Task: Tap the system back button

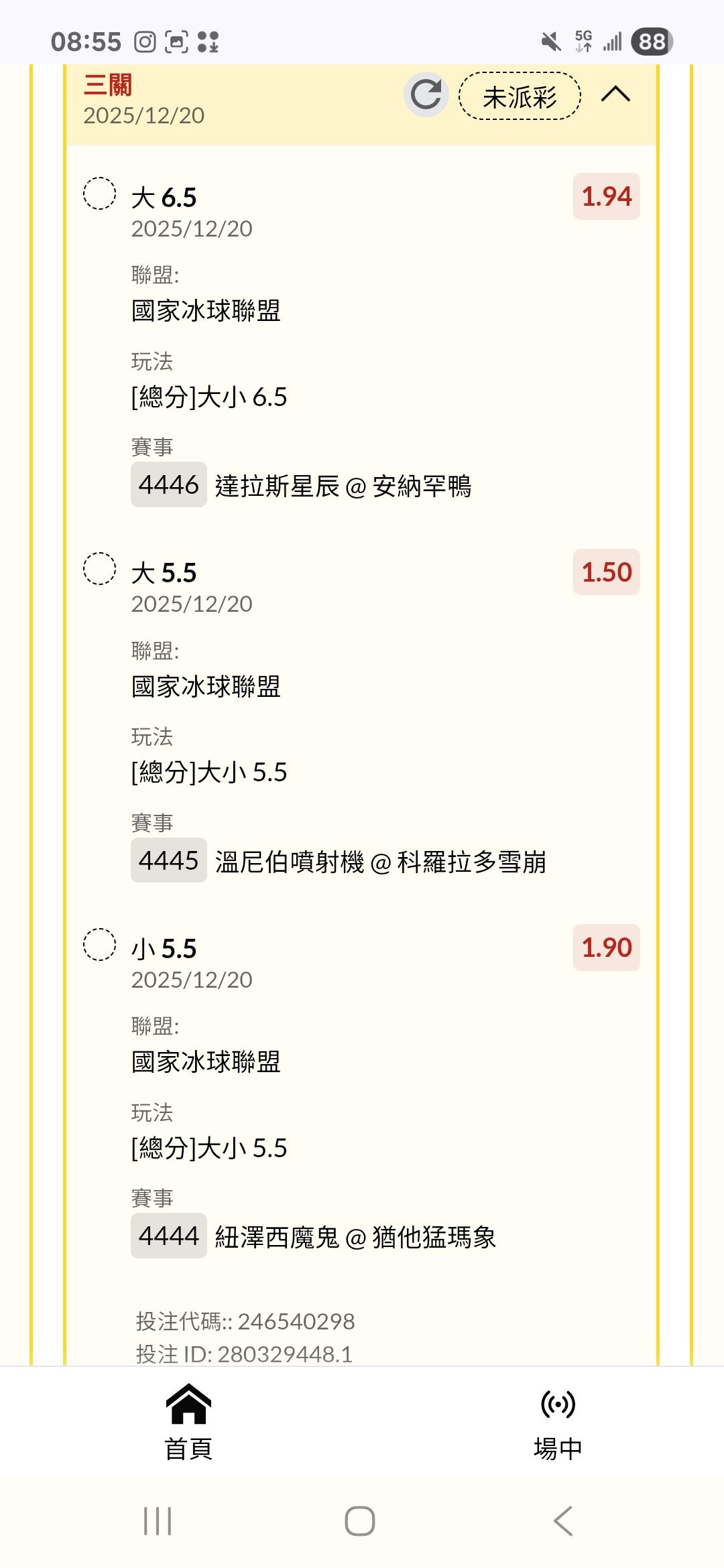Action: pyautogui.click(x=564, y=1520)
